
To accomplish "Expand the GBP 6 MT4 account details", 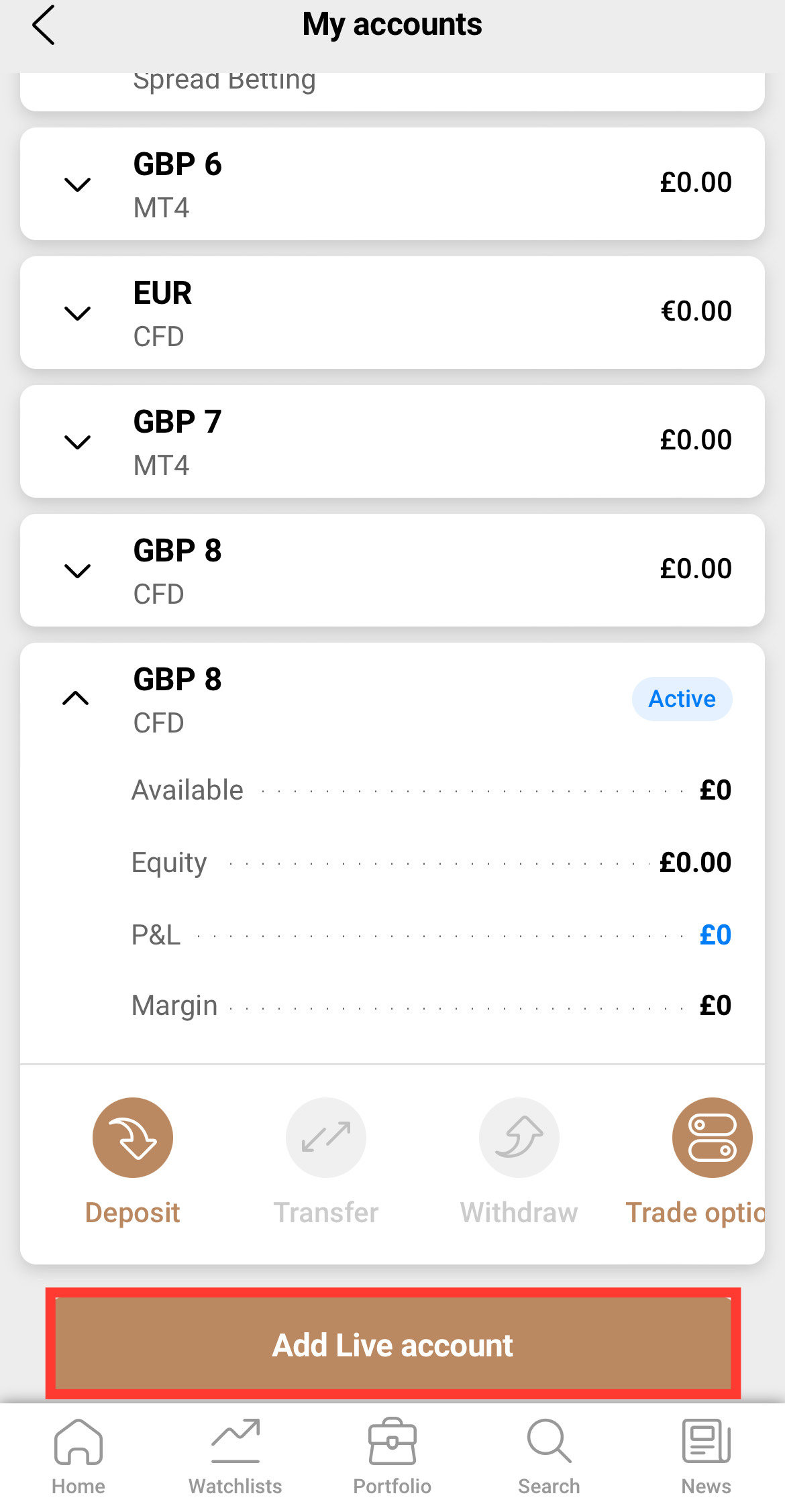I will [x=392, y=182].
